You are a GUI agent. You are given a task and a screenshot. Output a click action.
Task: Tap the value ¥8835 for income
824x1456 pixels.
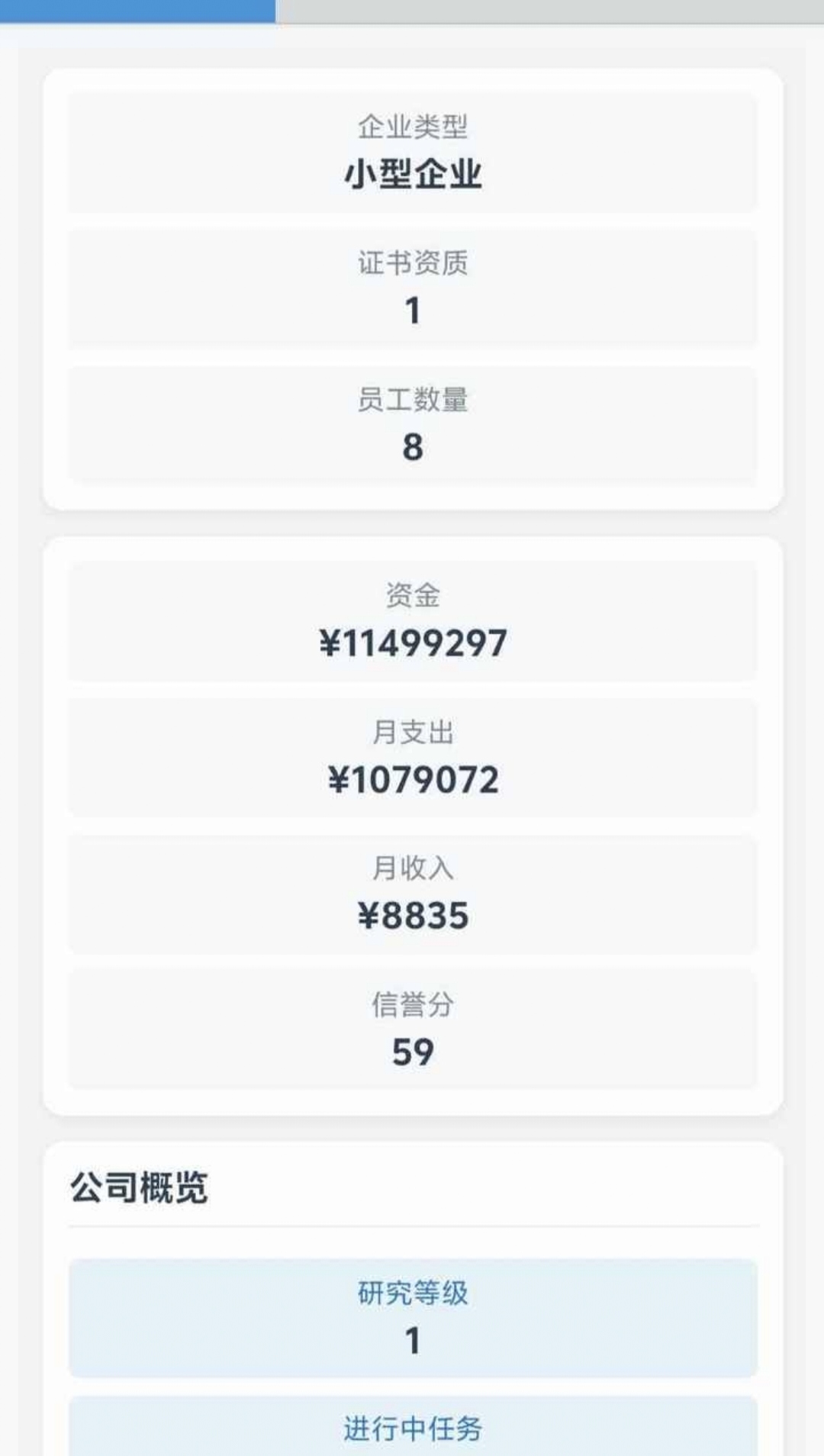[412, 916]
